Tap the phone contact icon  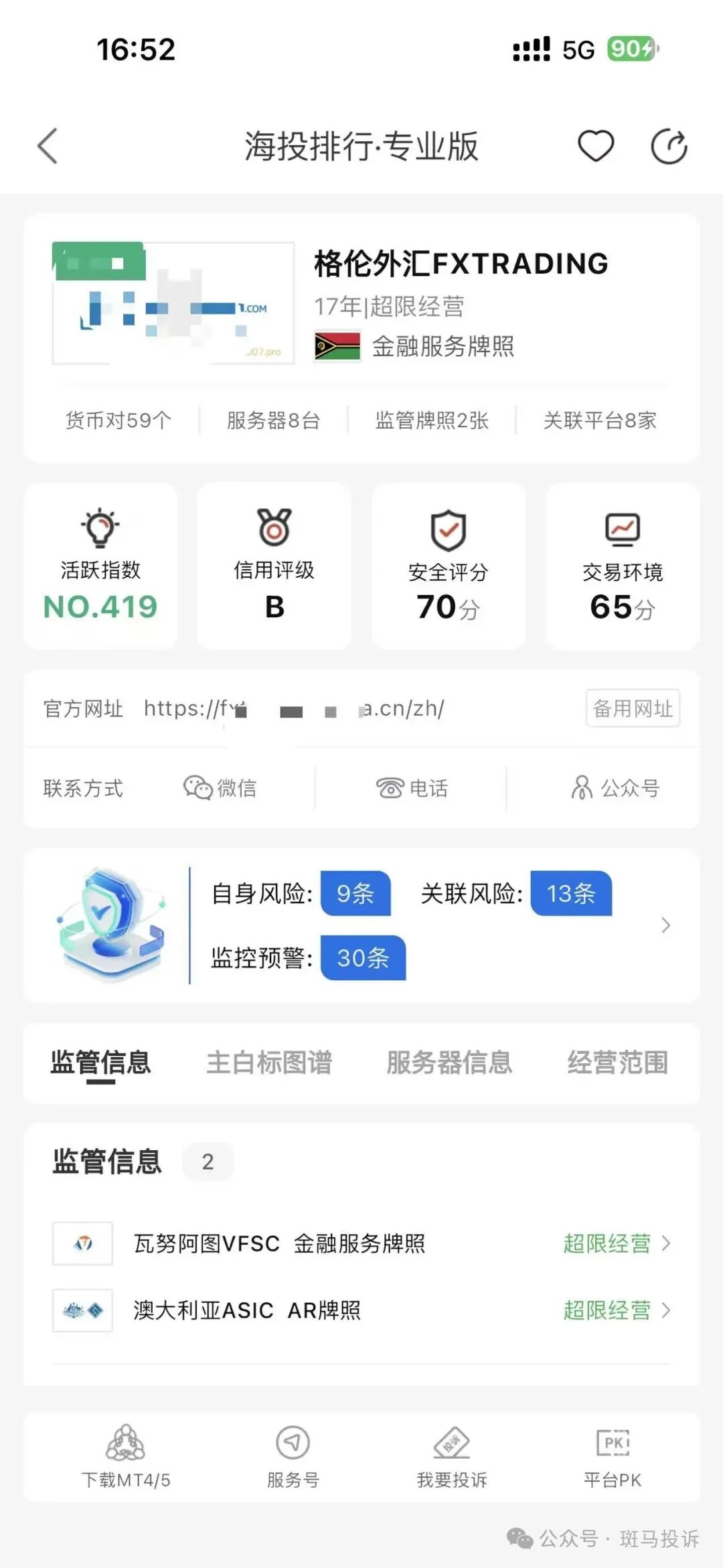(x=392, y=789)
